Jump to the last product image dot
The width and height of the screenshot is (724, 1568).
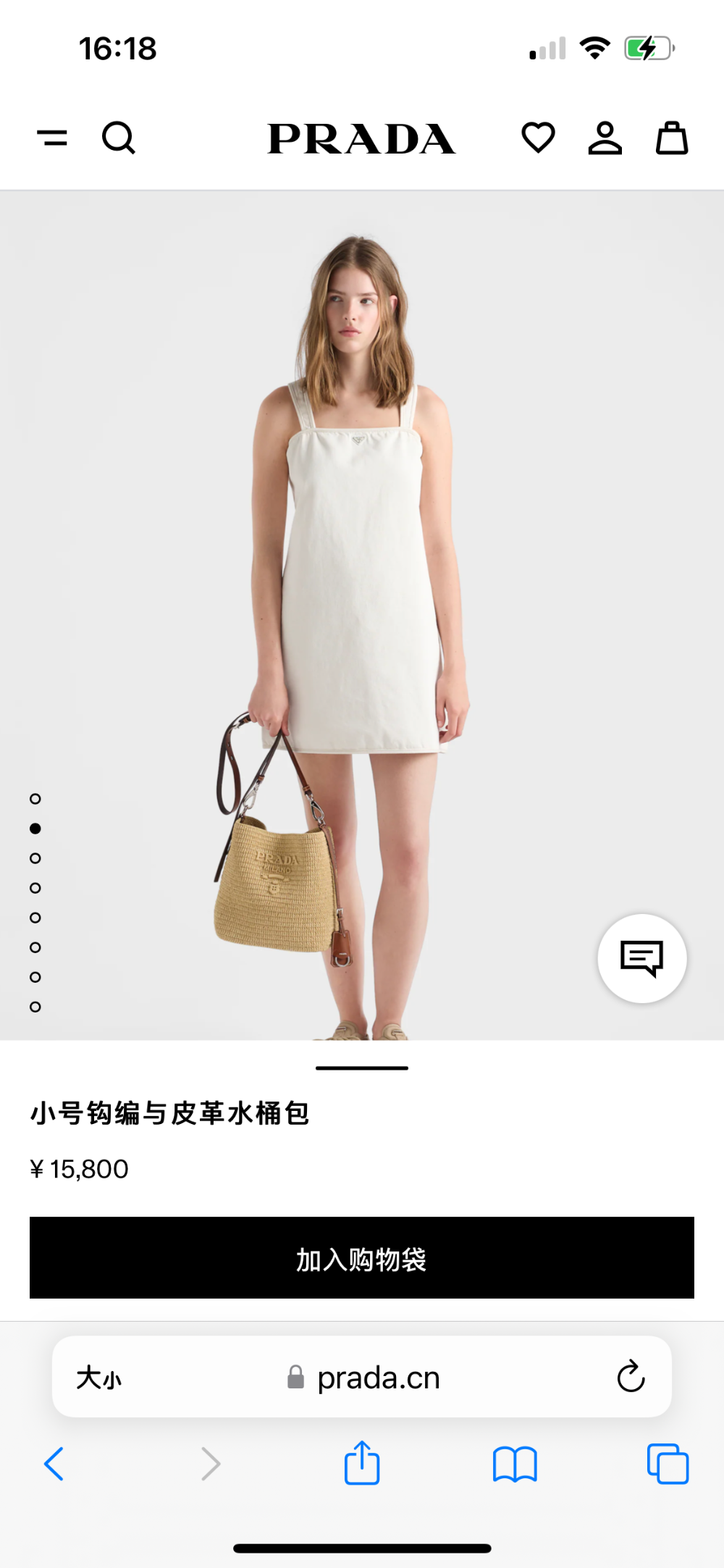tap(35, 1007)
